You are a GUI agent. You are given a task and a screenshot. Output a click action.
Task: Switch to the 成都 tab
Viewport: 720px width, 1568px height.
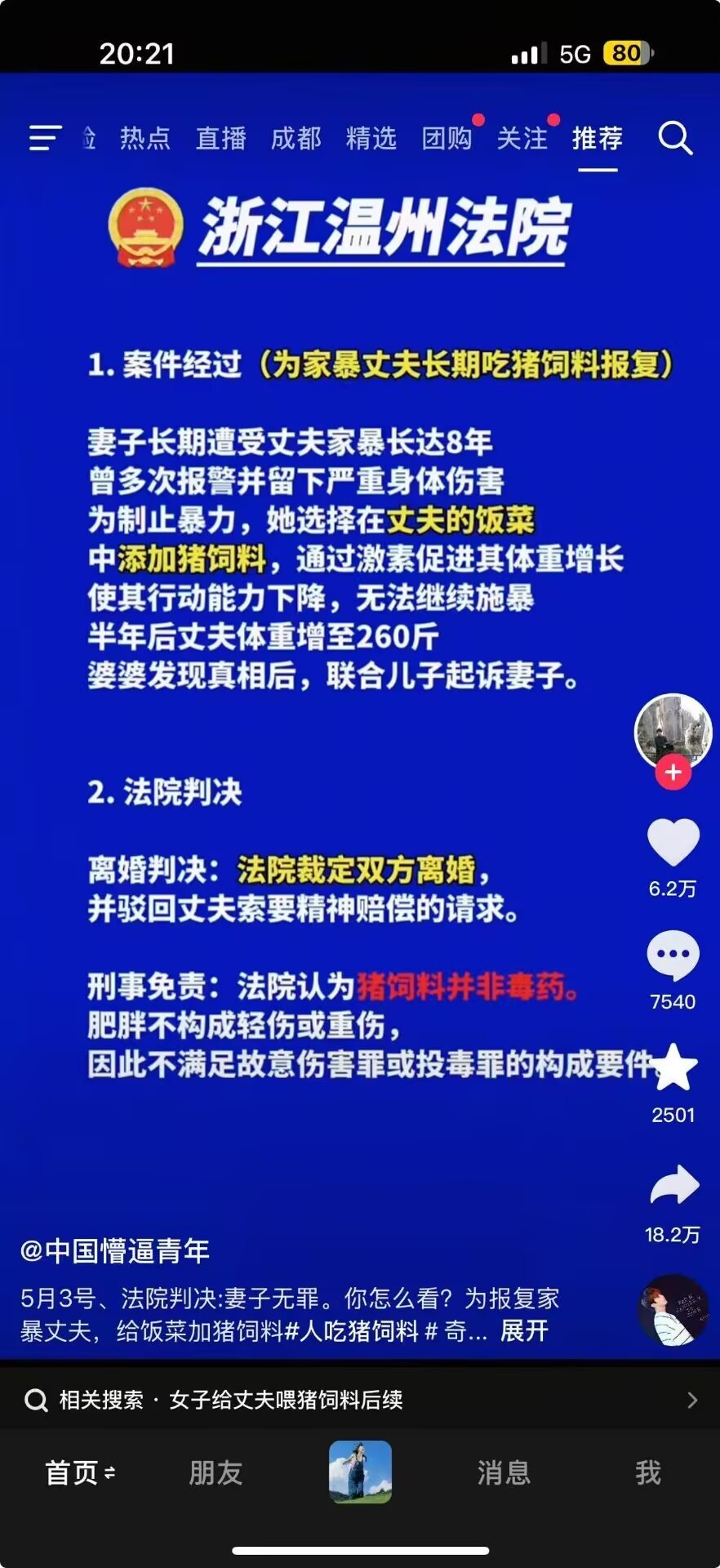point(296,138)
